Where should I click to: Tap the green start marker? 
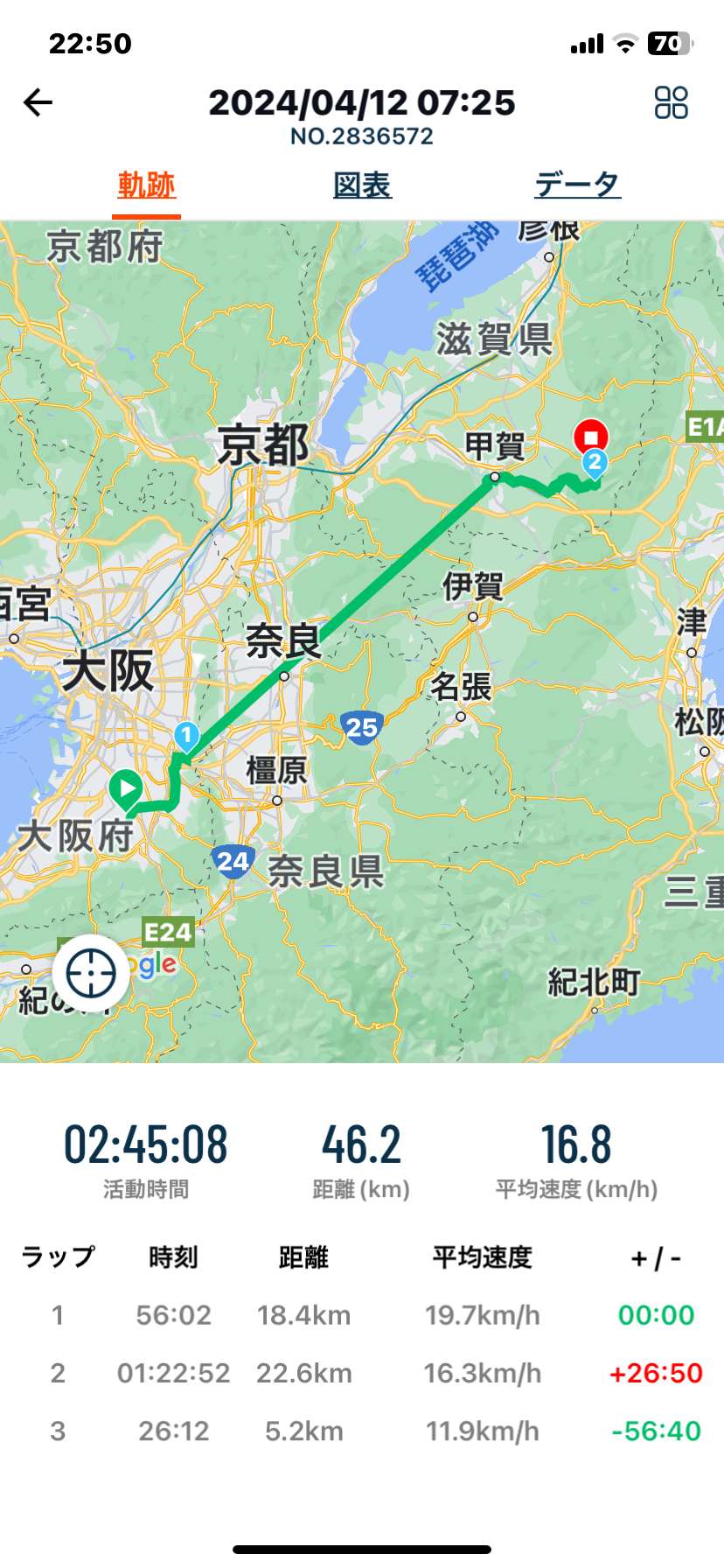pyautogui.click(x=128, y=790)
